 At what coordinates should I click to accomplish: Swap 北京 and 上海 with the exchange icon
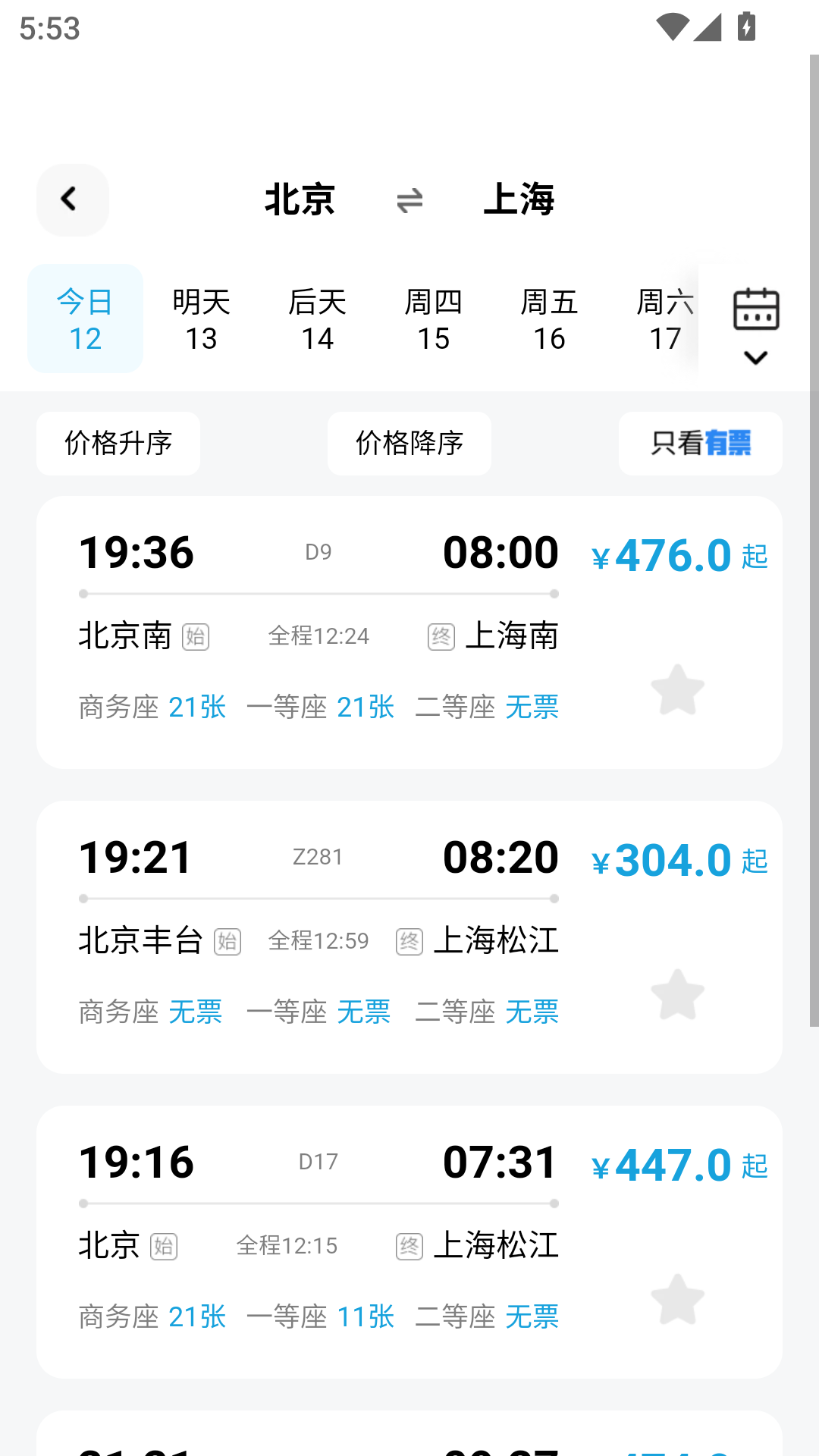coord(409,199)
